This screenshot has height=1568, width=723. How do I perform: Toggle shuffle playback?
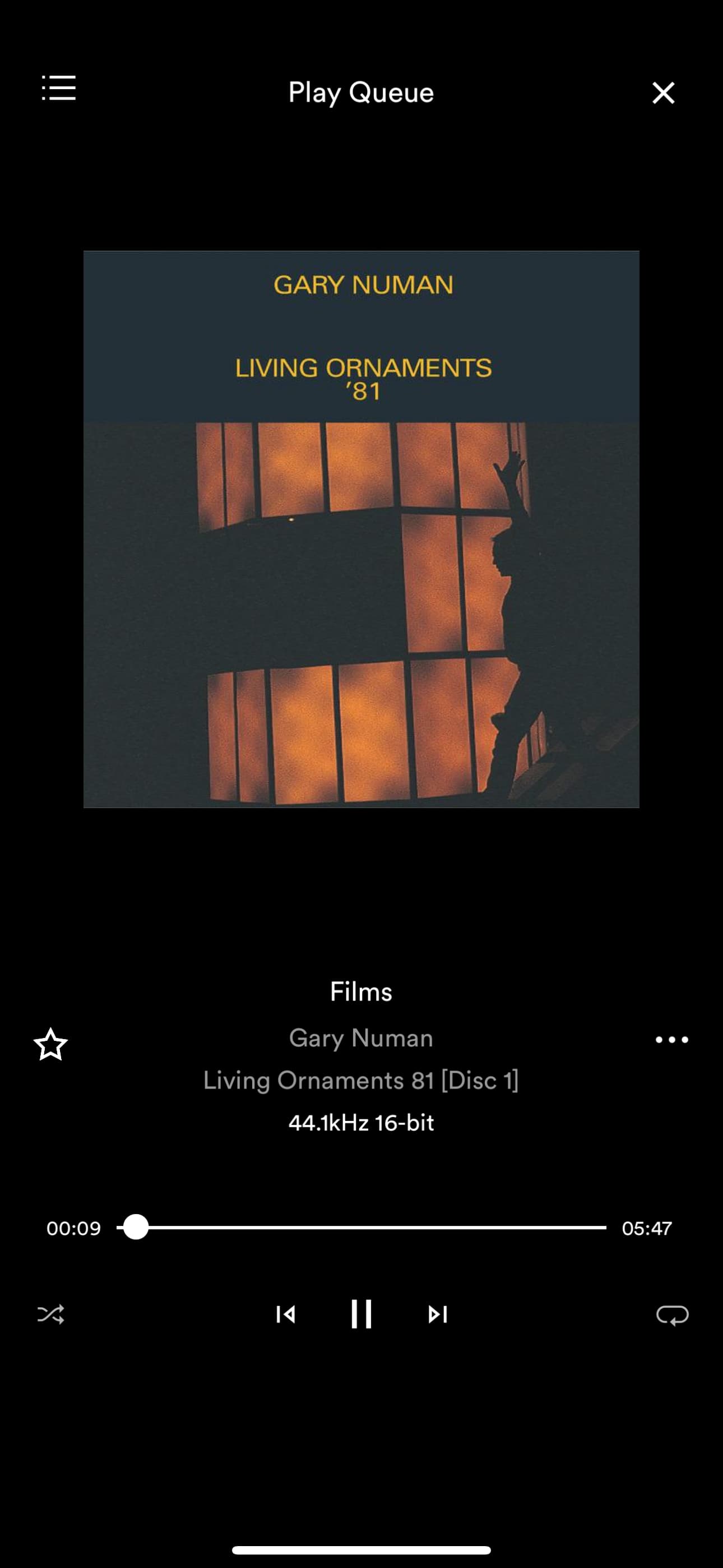(50, 1315)
